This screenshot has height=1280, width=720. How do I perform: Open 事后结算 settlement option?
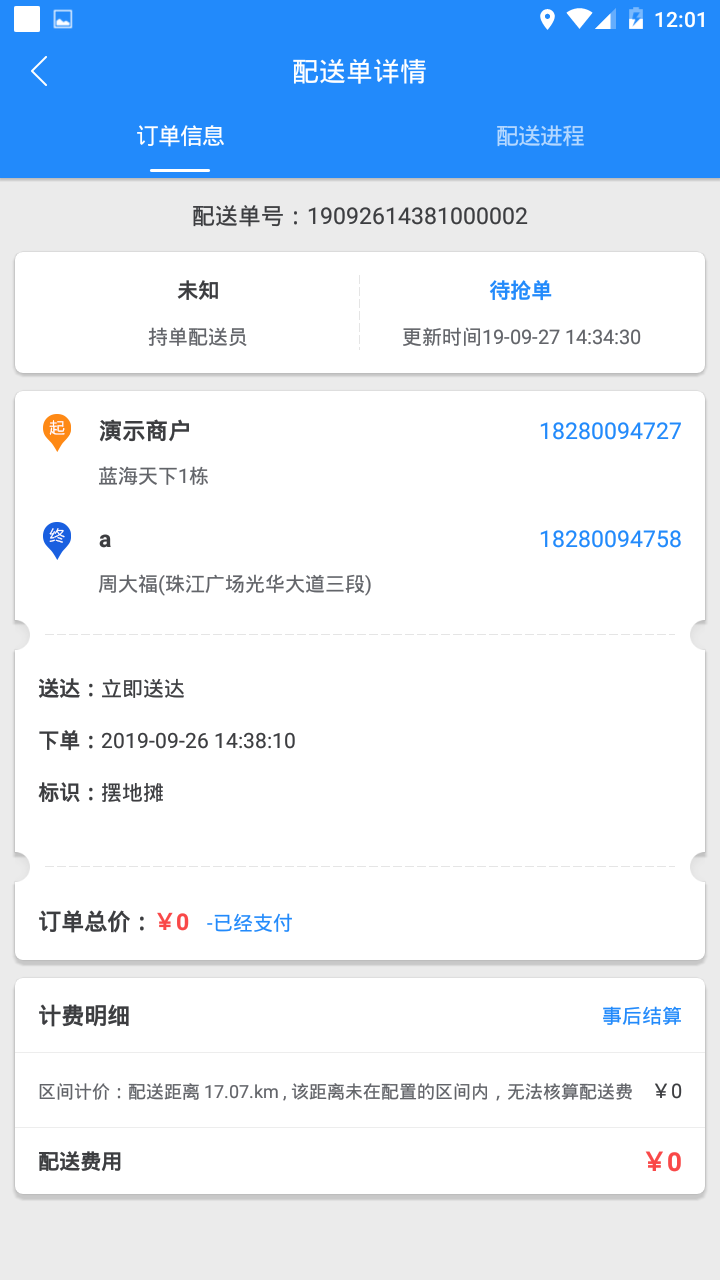(x=641, y=1015)
